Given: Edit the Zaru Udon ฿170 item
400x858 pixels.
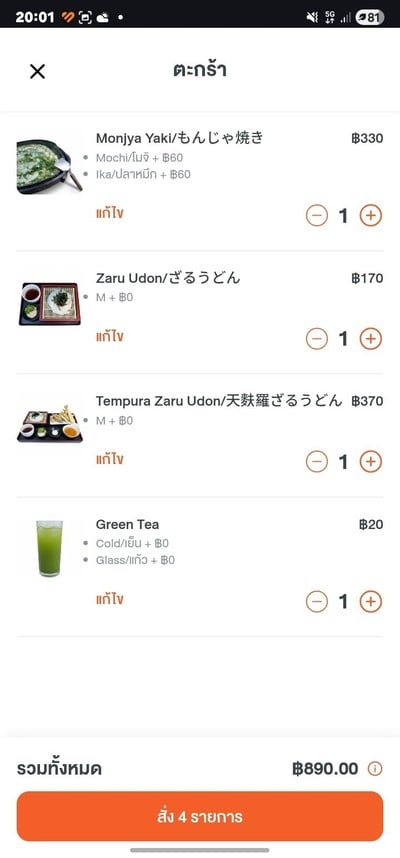Looking at the screenshot, I should click(109, 337).
